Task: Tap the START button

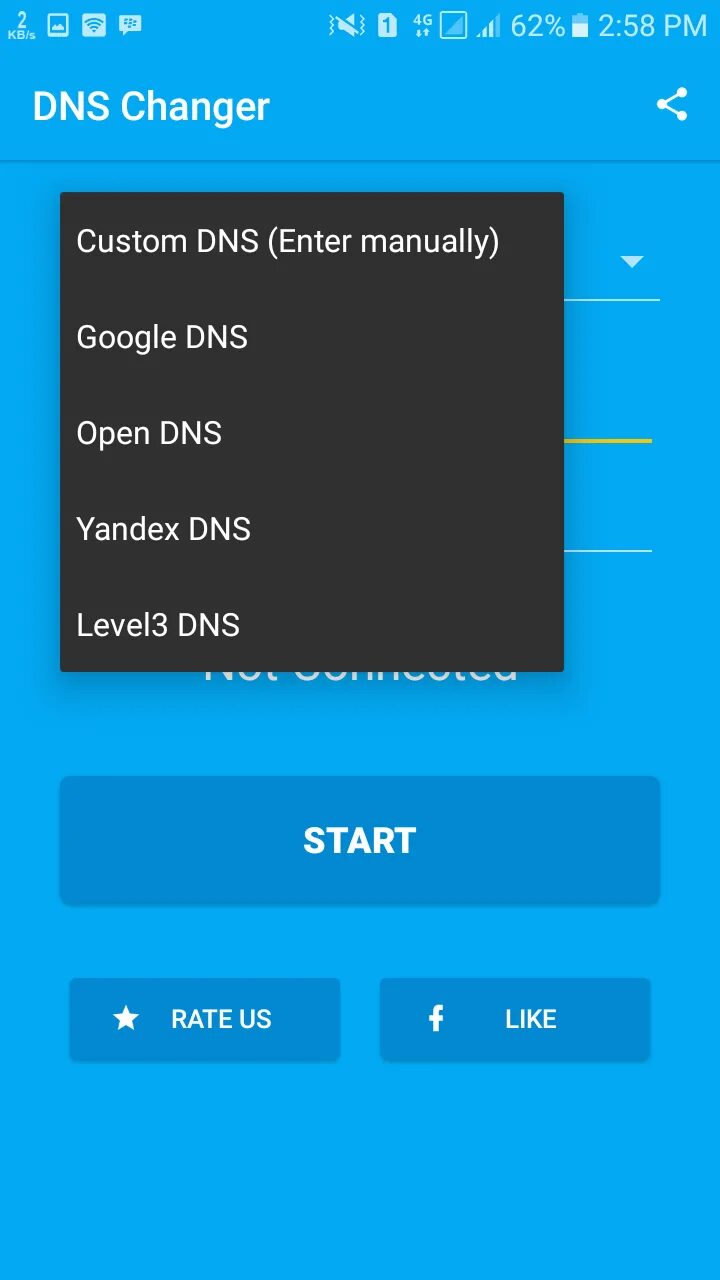Action: [360, 840]
